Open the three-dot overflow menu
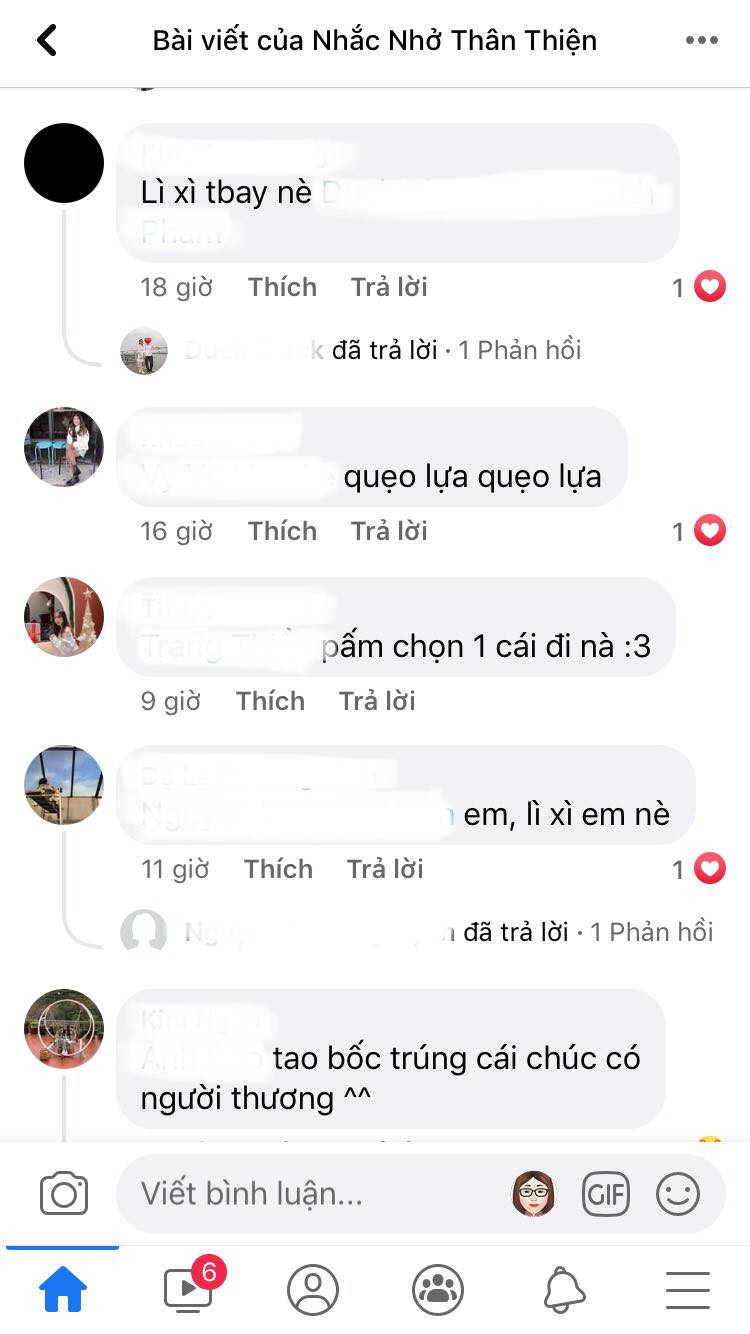750x1334 pixels. pos(701,41)
